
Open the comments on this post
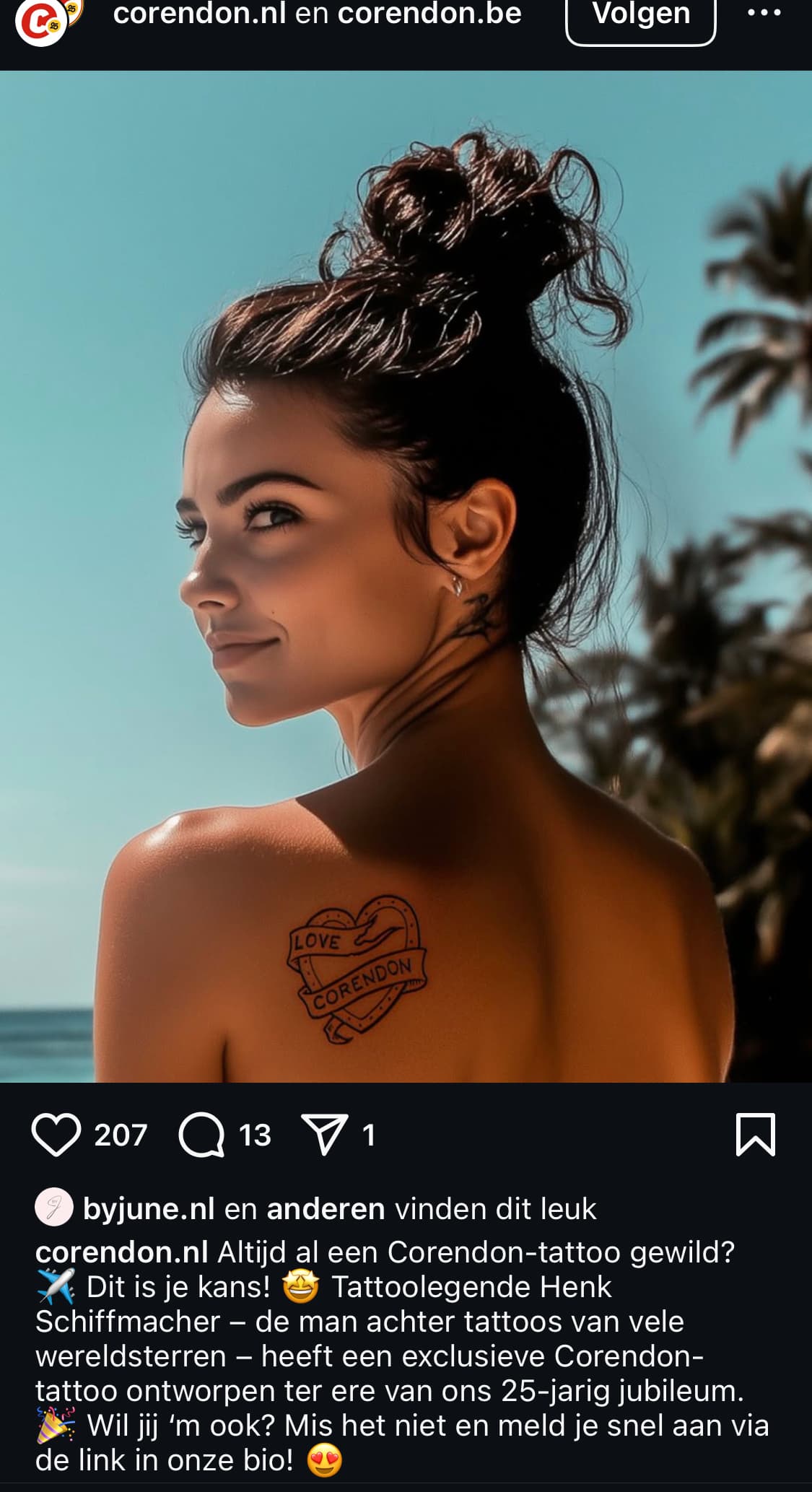point(201,1135)
